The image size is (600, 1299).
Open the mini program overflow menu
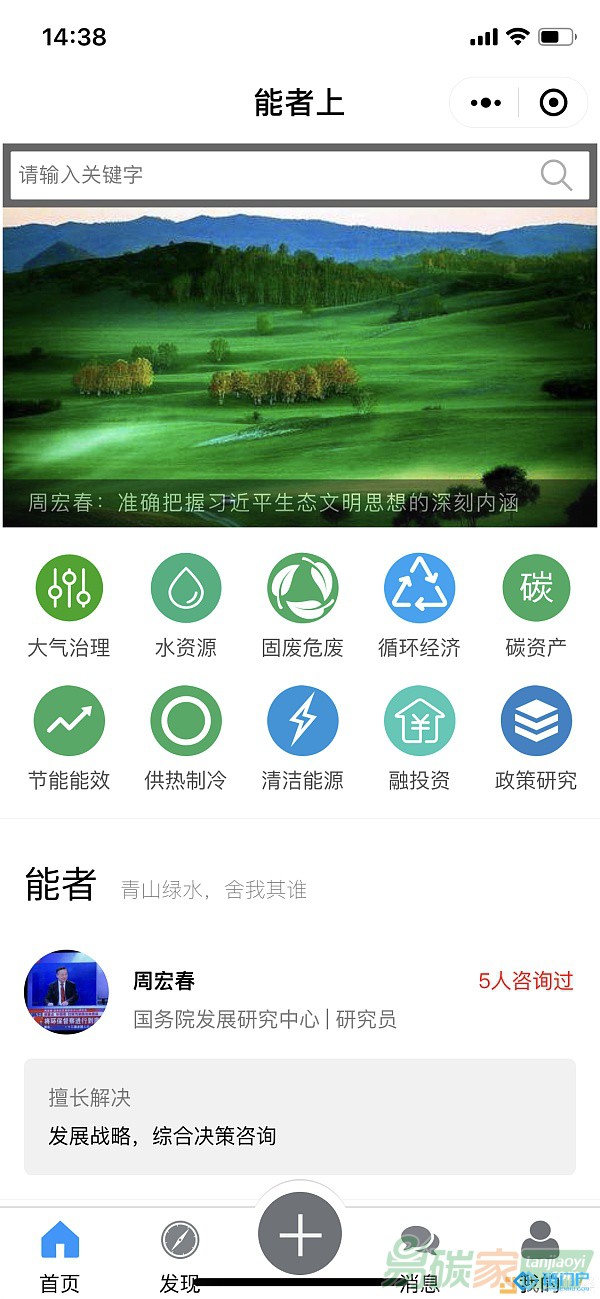point(486,103)
